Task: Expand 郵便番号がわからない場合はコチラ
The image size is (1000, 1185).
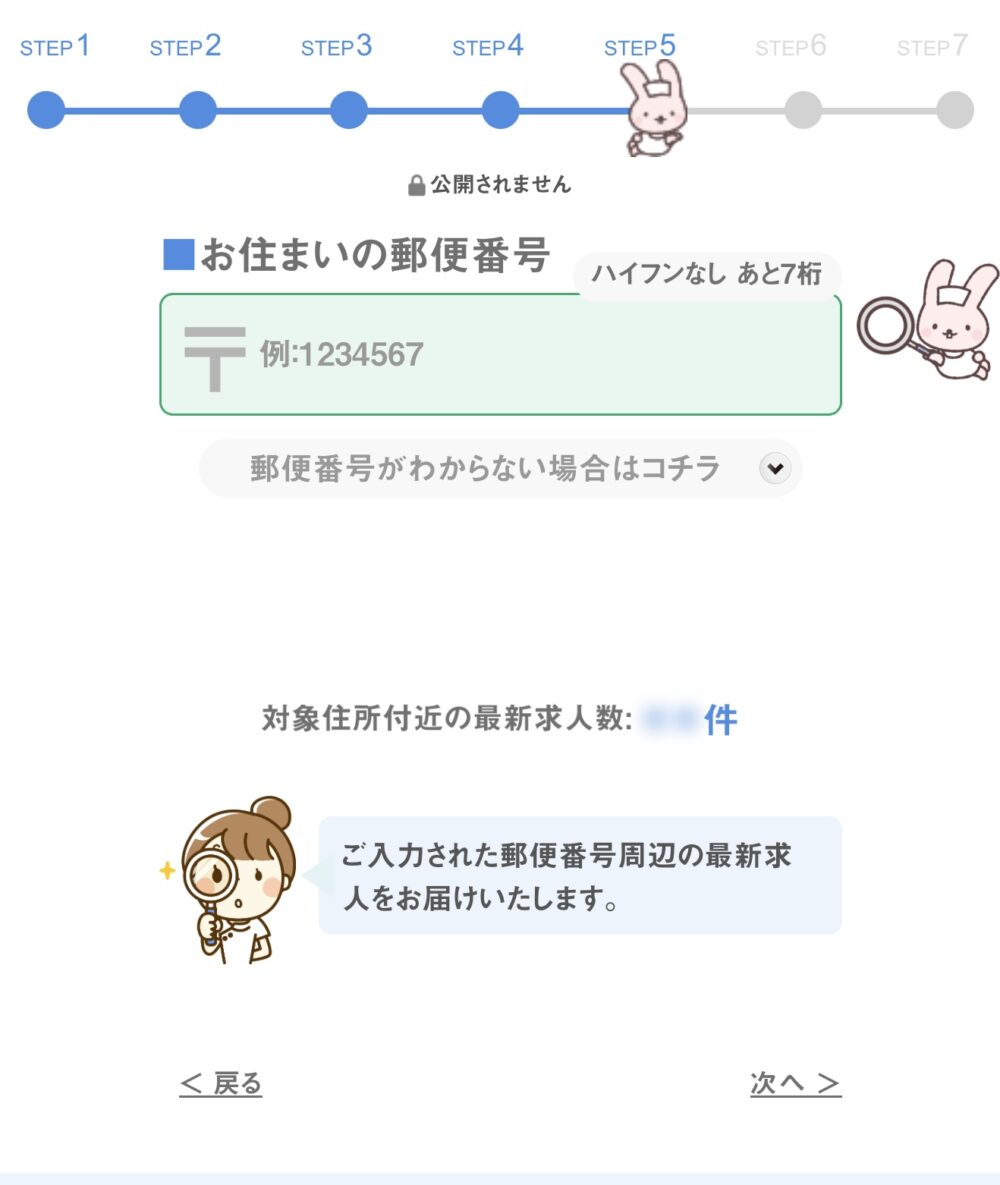Action: [500, 468]
